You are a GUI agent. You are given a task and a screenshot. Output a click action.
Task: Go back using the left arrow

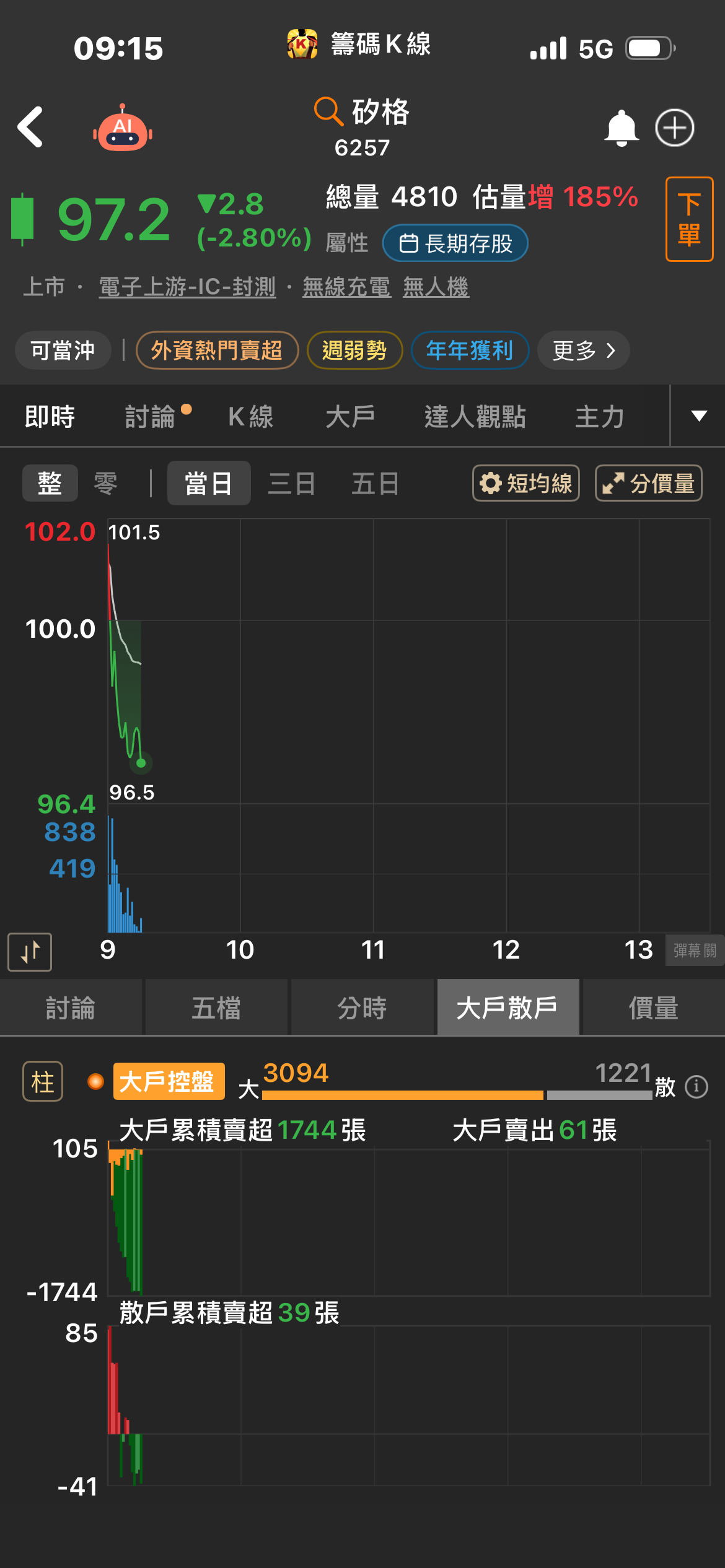coord(30,127)
